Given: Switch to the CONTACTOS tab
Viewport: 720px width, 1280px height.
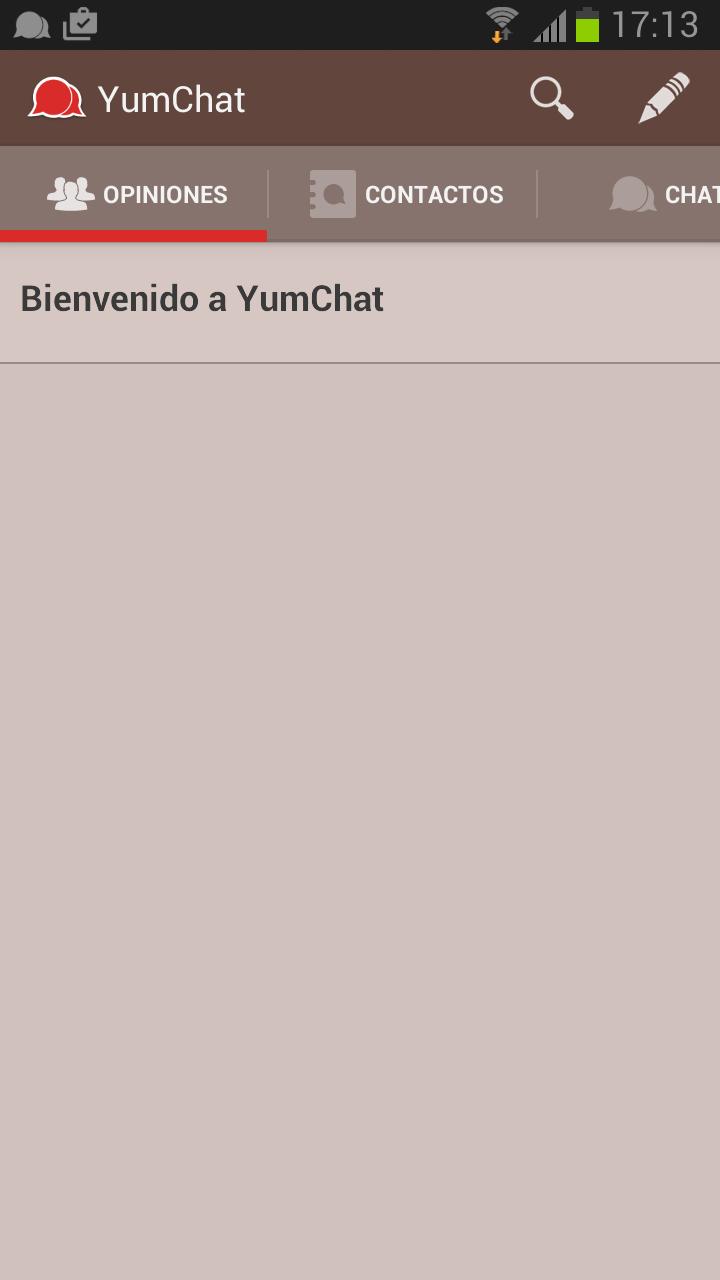Looking at the screenshot, I should [x=405, y=193].
